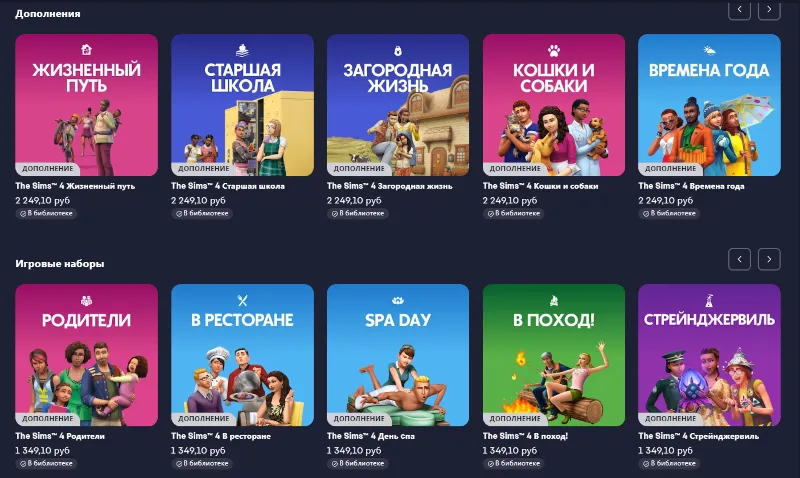Open The Sims 4 В ресторане pack
800x478 pixels.
(x=242, y=355)
